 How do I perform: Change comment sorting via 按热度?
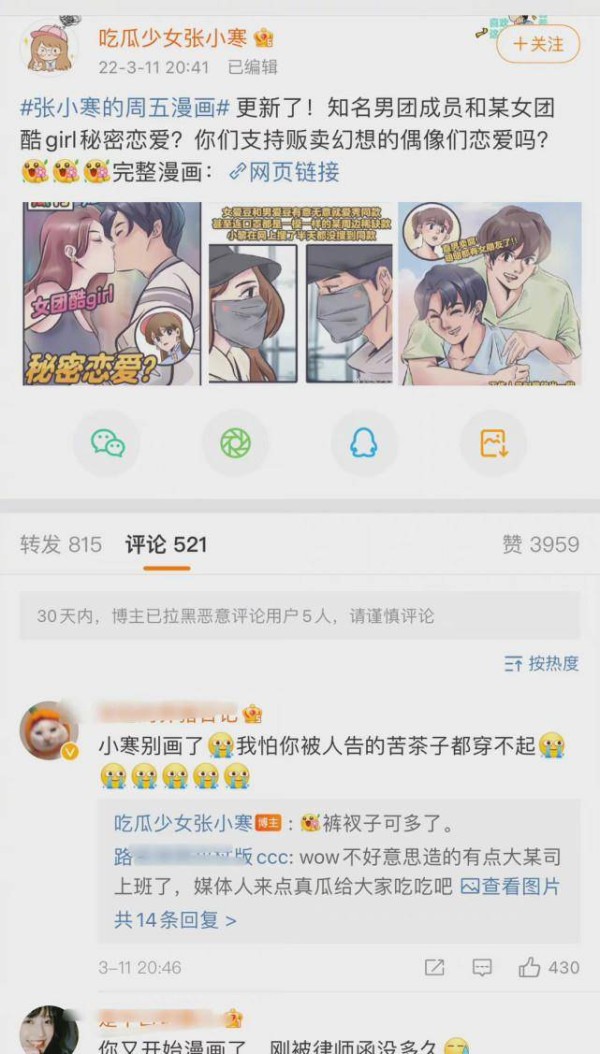coord(542,664)
